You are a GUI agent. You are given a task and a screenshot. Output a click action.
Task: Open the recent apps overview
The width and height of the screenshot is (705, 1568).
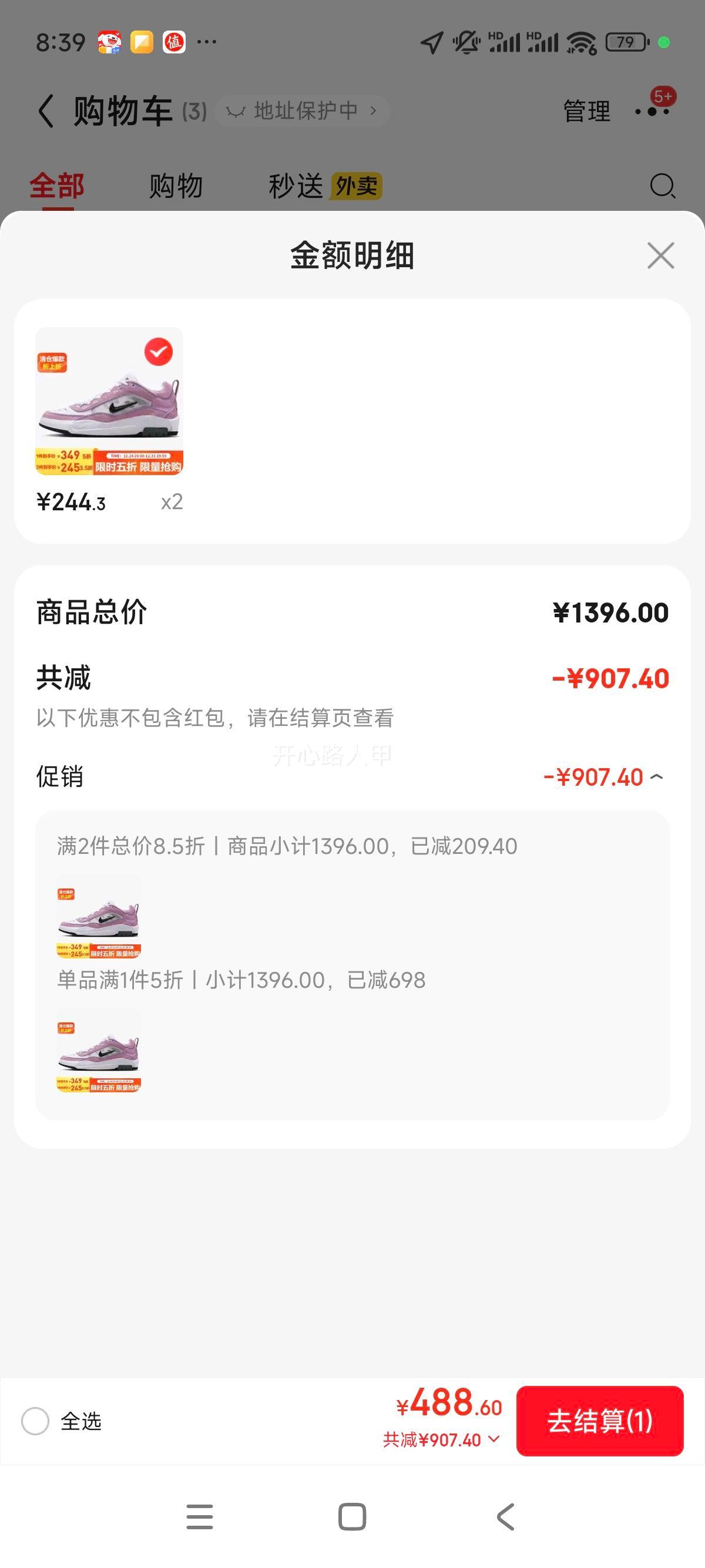[200, 1516]
